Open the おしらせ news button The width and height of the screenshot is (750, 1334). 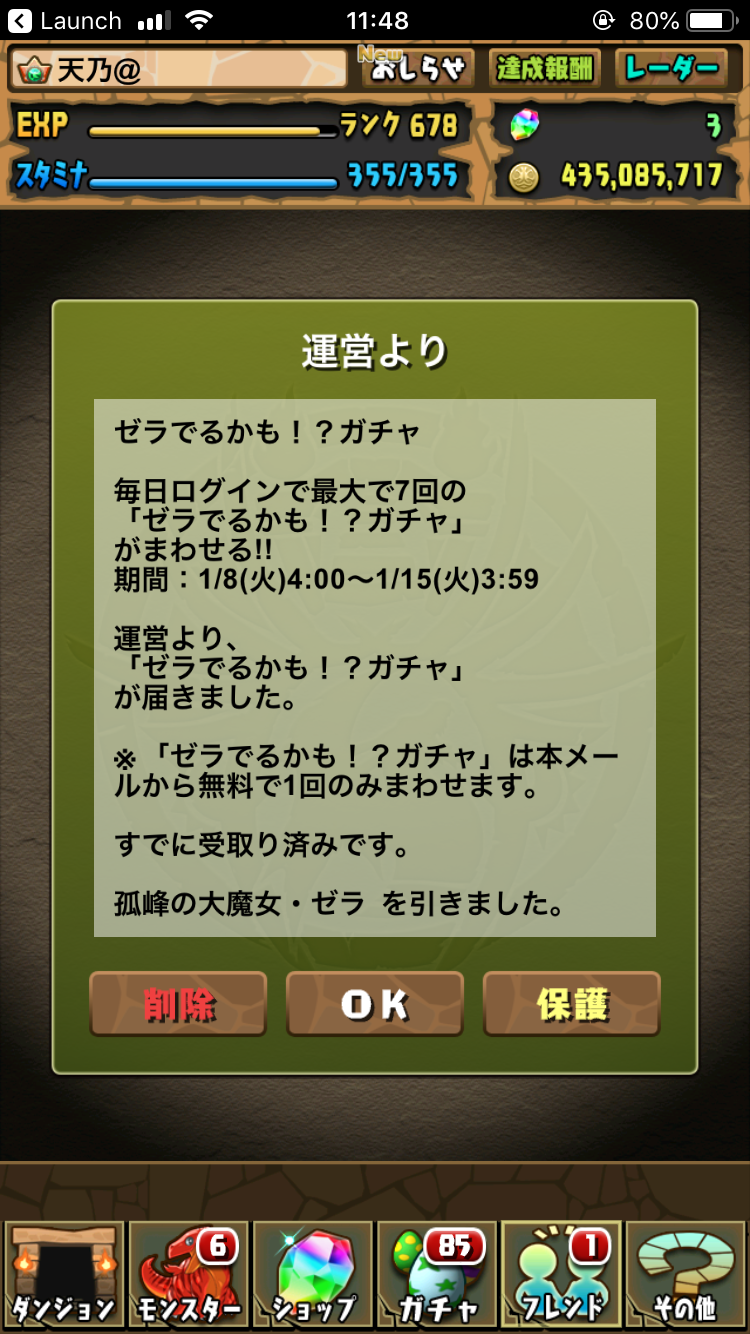point(419,68)
